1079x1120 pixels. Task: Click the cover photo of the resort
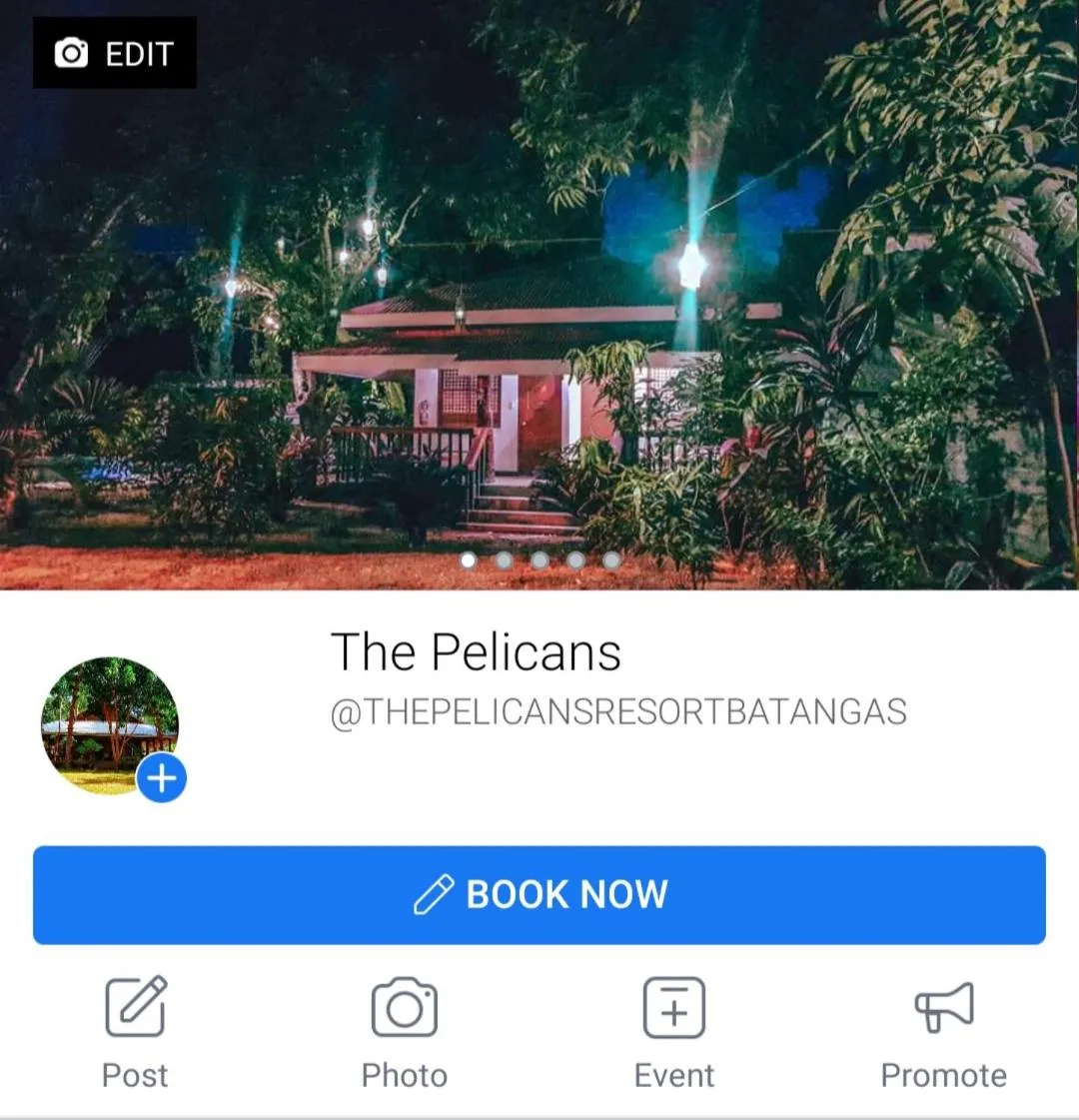[x=539, y=300]
